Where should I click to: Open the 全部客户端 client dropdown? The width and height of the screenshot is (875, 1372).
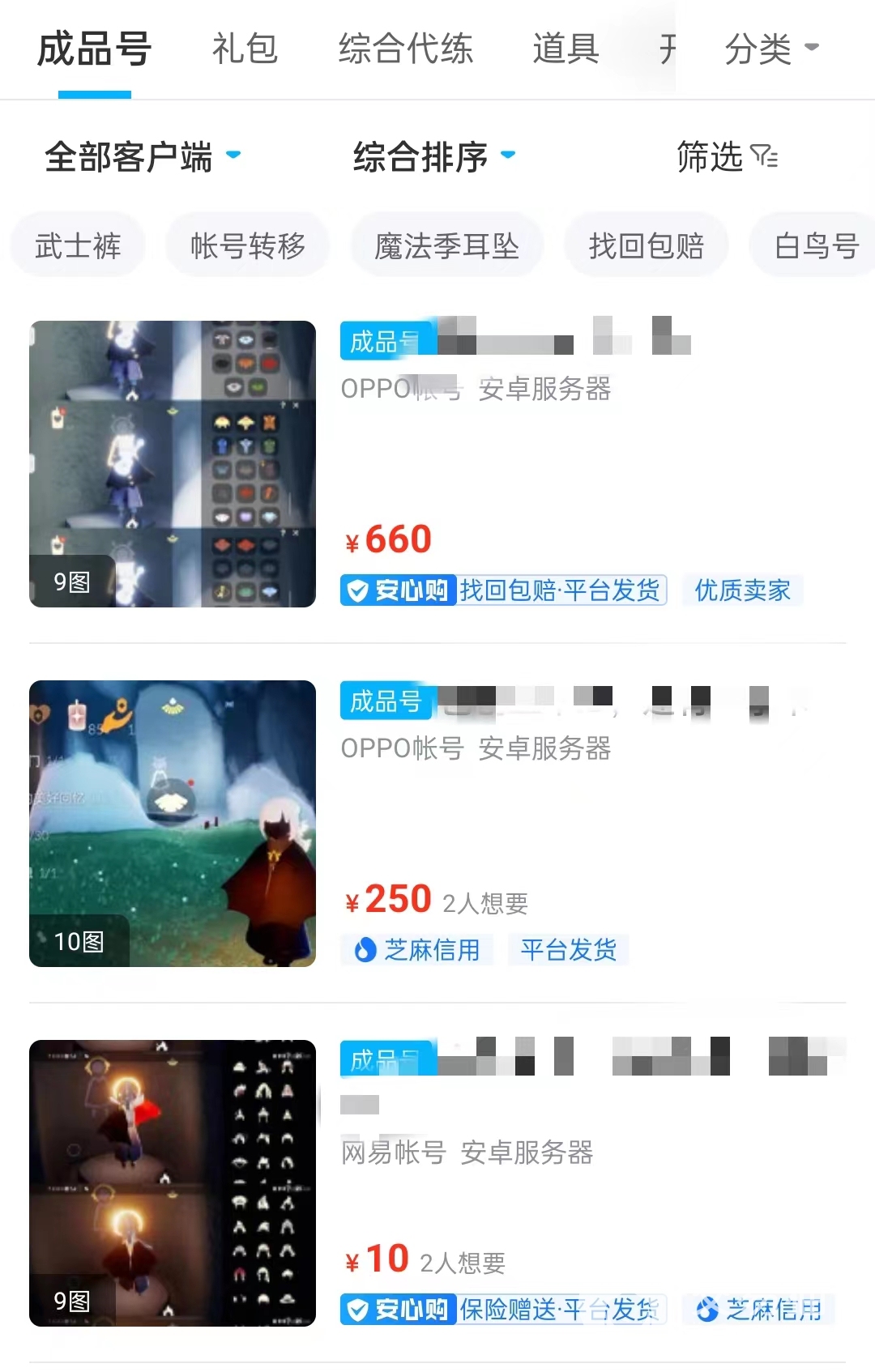click(x=143, y=156)
